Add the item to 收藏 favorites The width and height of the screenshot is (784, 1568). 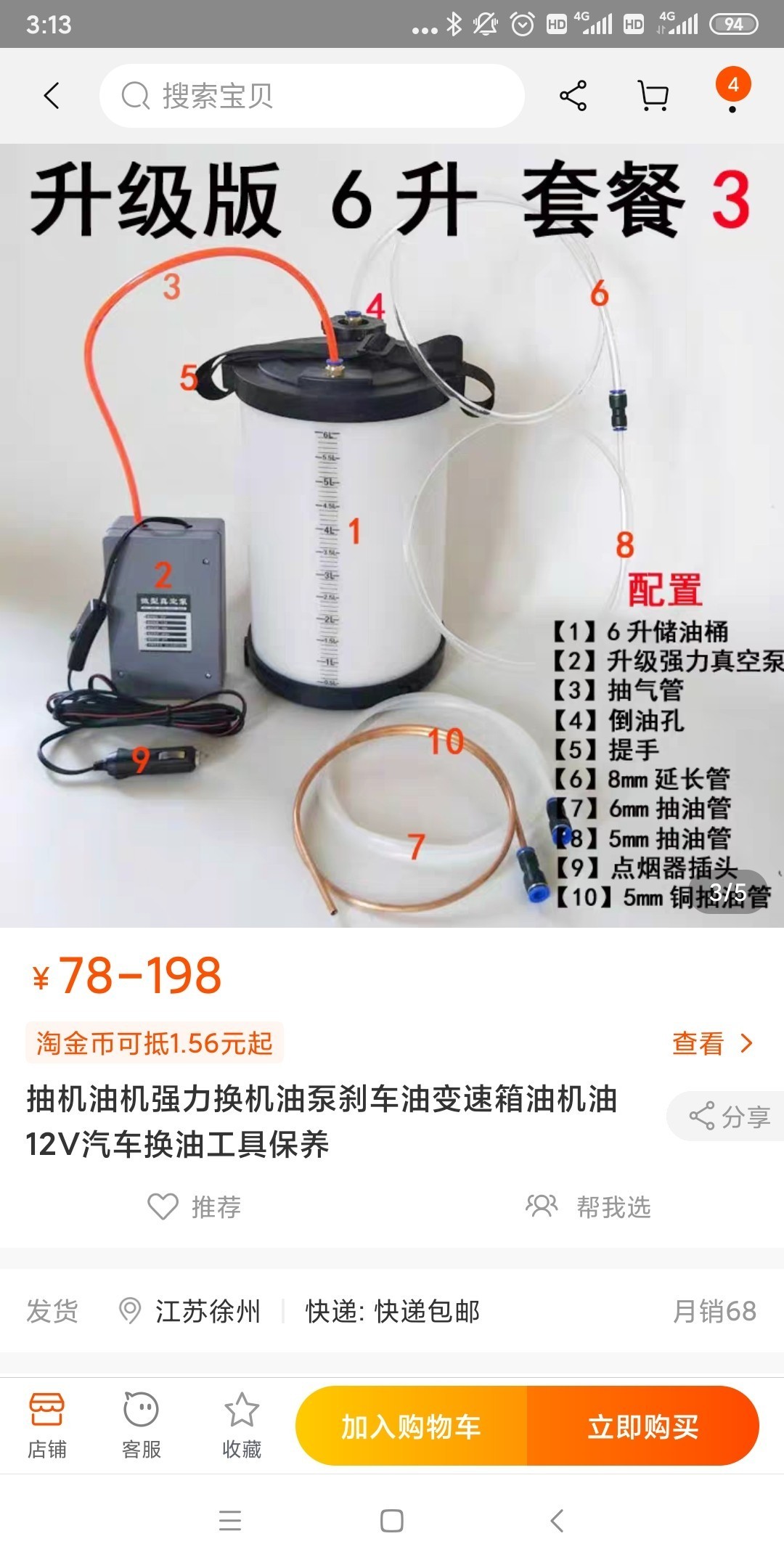tap(242, 1426)
